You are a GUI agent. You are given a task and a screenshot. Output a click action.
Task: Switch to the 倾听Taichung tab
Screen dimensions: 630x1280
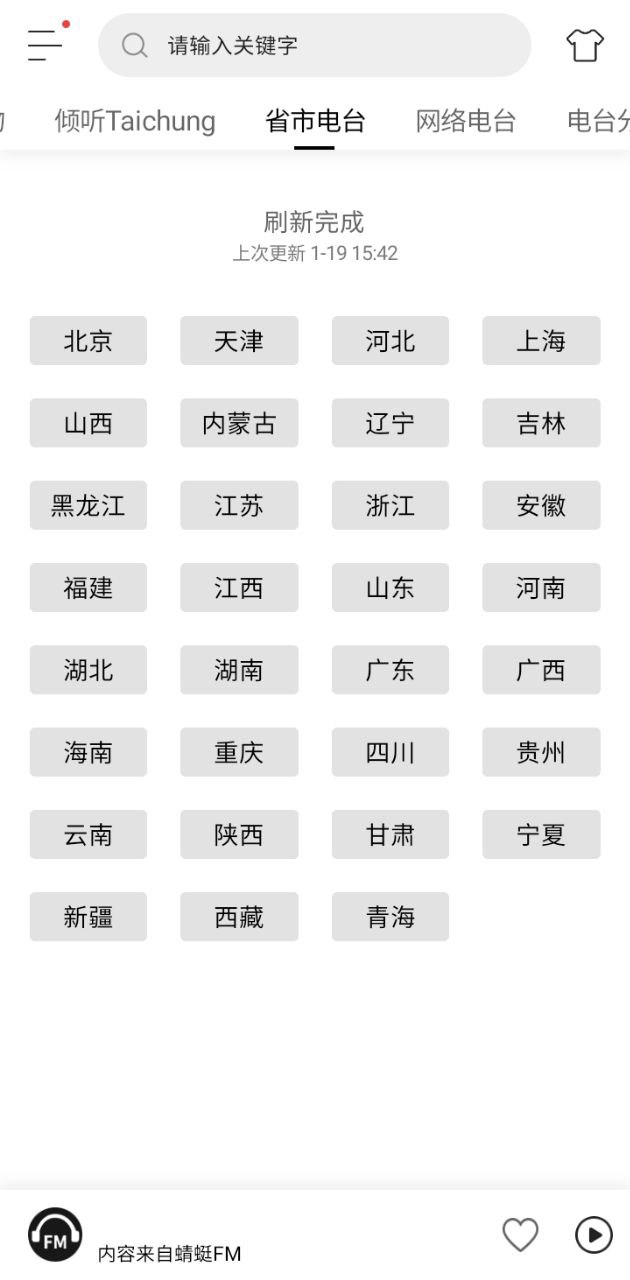[135, 121]
